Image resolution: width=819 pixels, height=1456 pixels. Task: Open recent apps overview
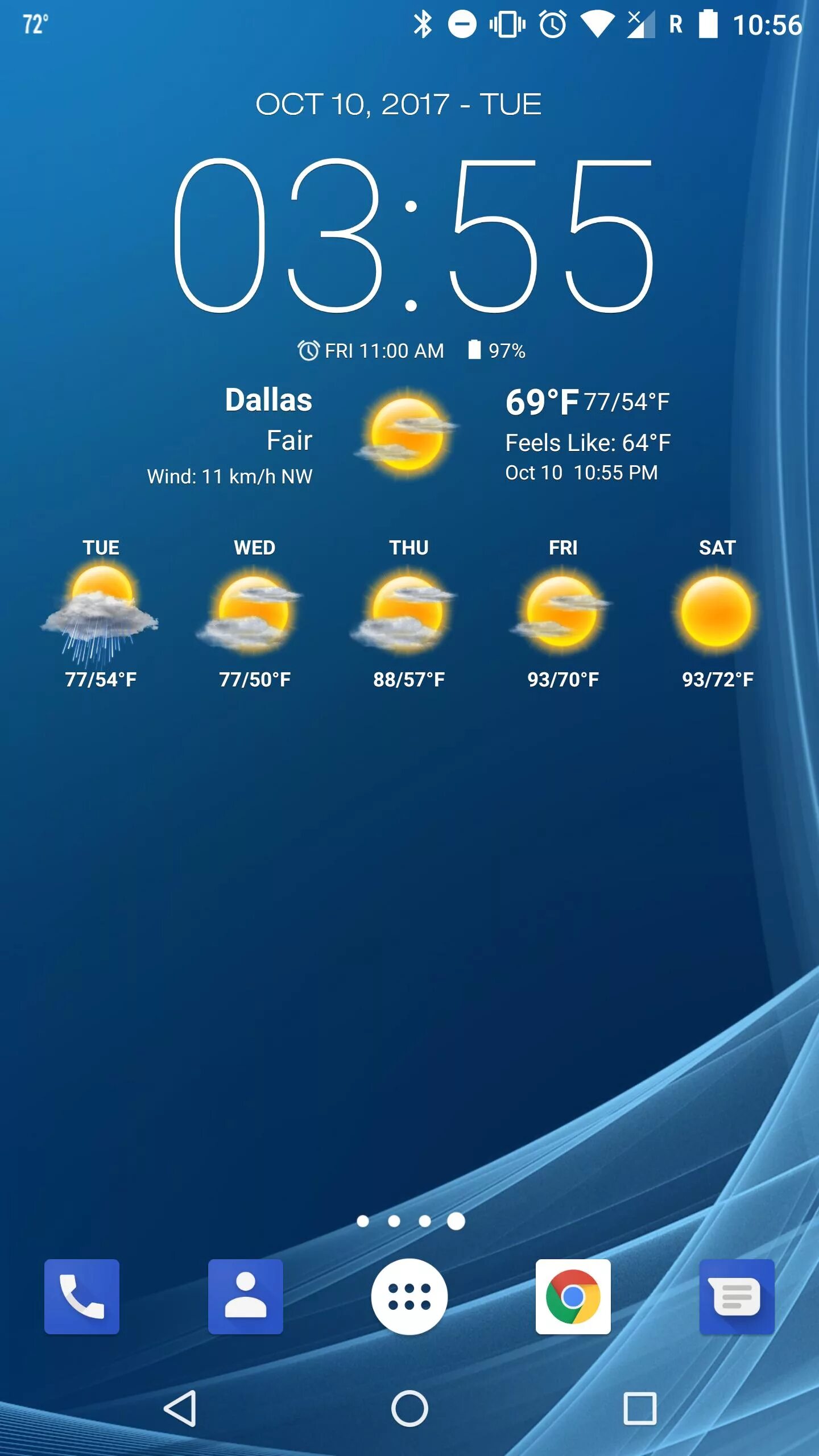click(x=640, y=1409)
